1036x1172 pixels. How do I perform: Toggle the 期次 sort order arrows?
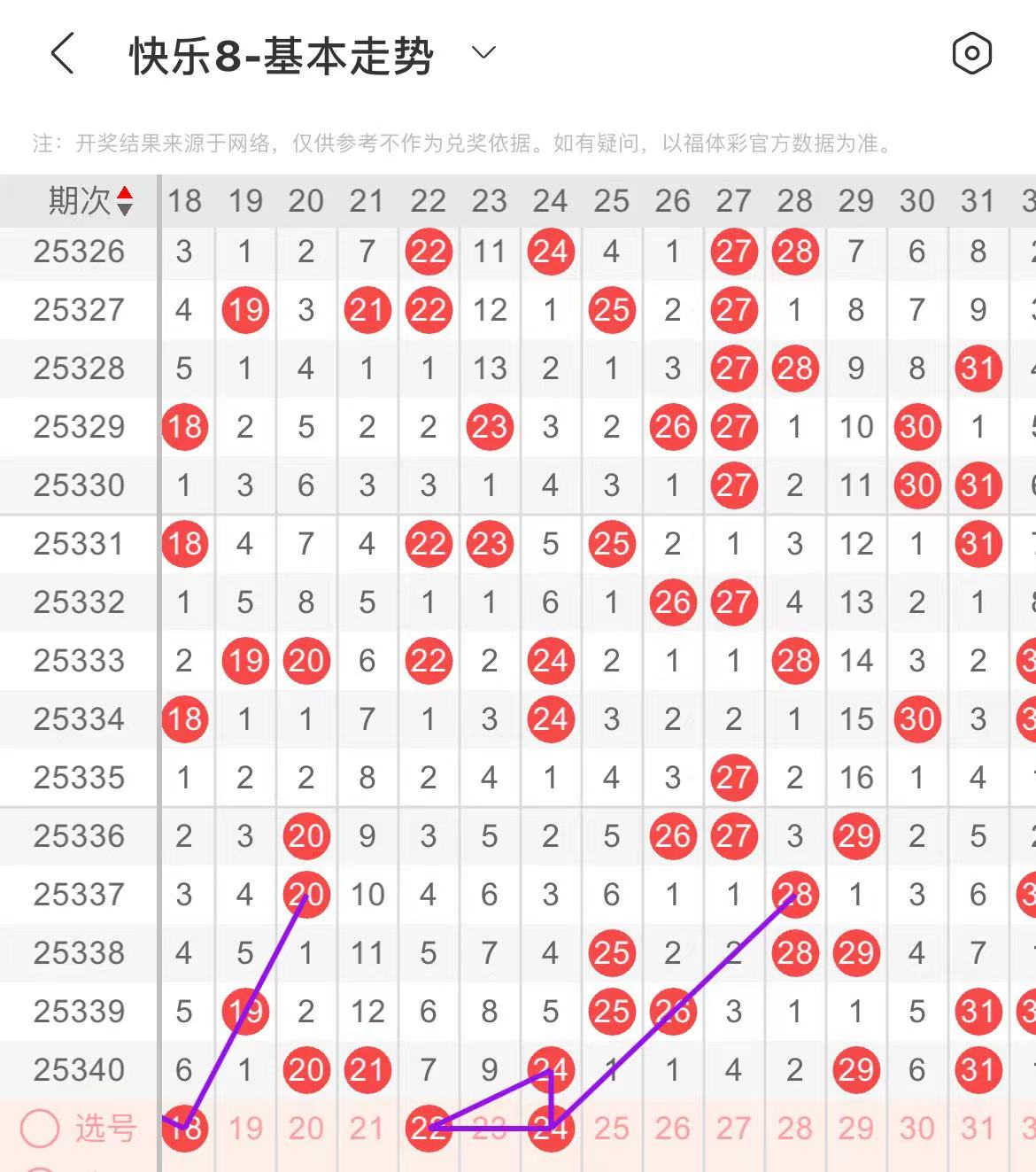(x=125, y=201)
